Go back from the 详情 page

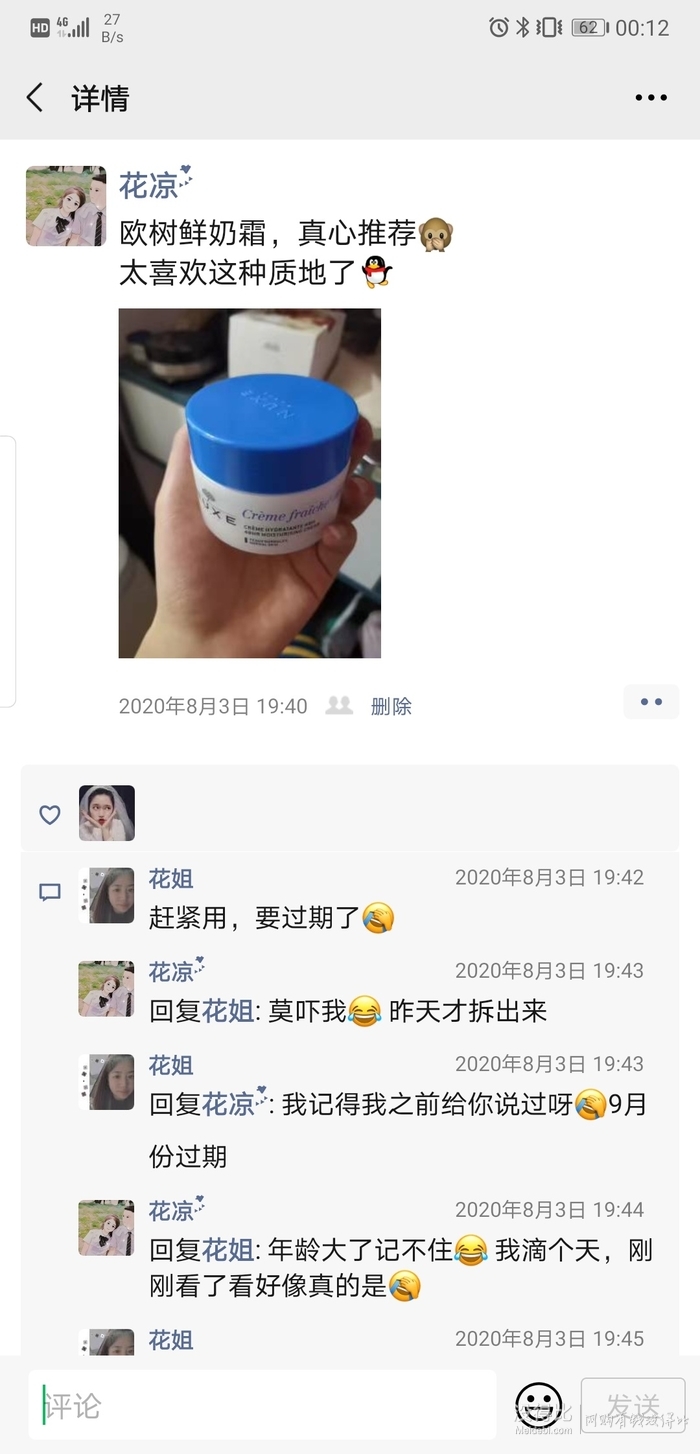[35, 98]
